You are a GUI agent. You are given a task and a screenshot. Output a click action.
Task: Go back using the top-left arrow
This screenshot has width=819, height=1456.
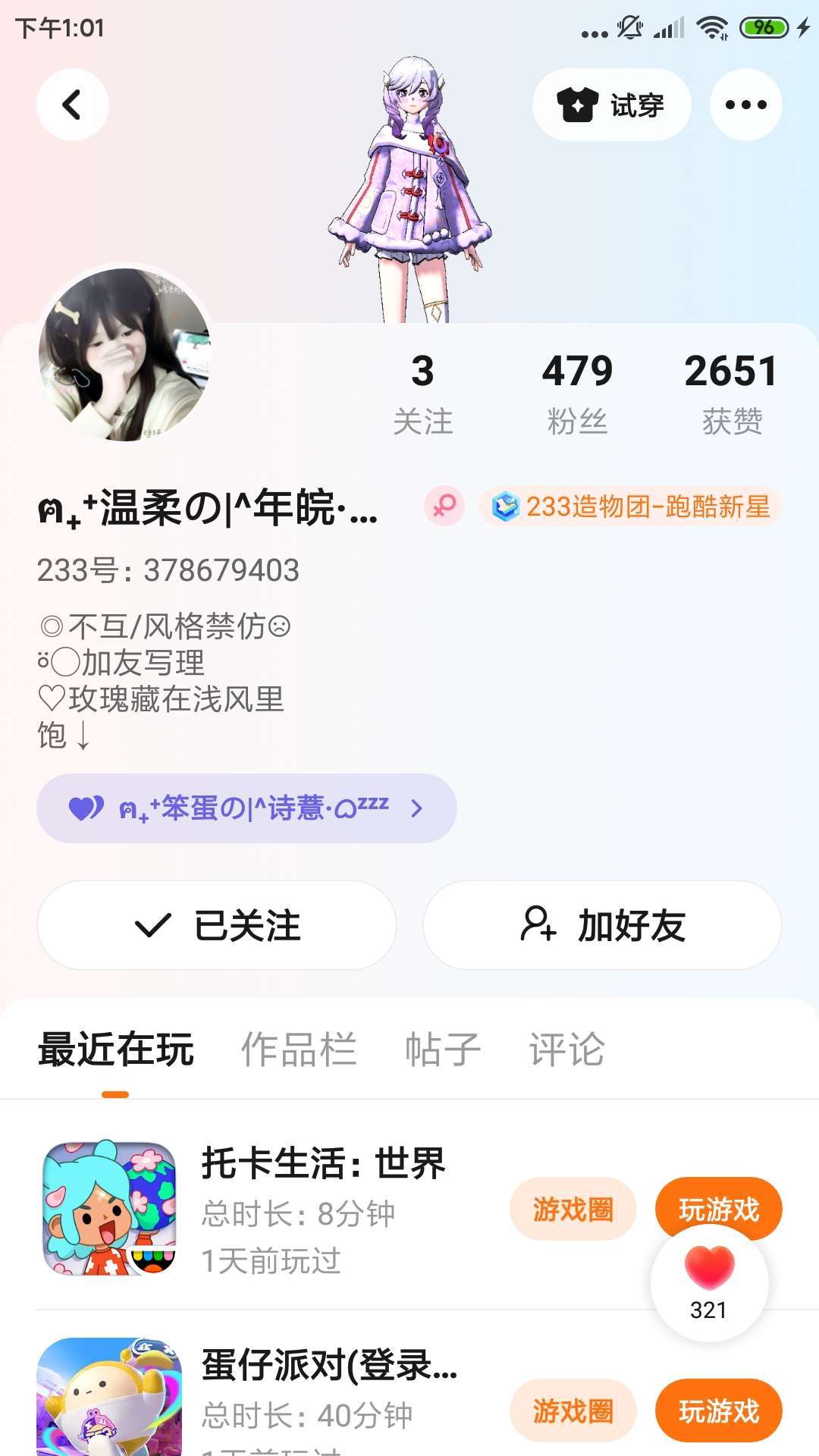(x=72, y=105)
